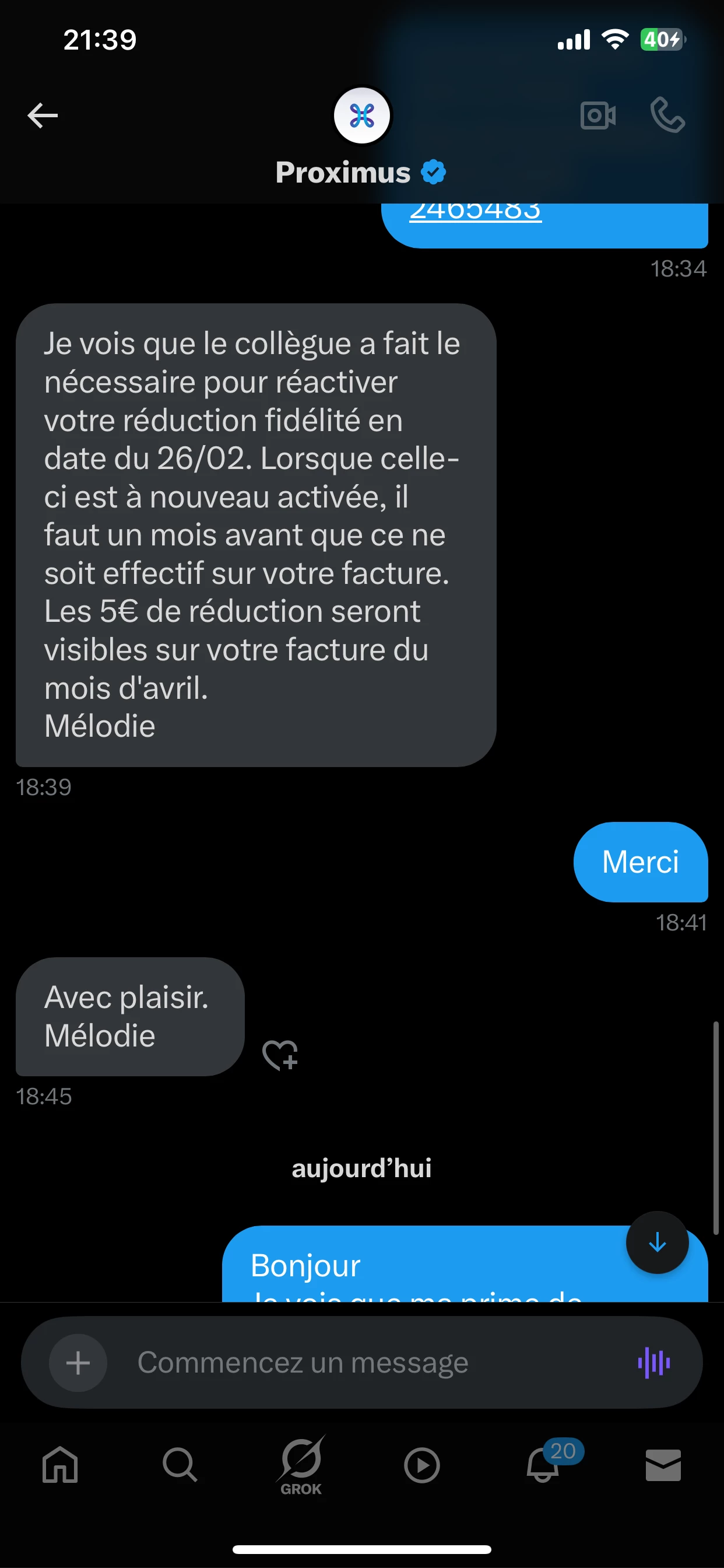Image resolution: width=724 pixels, height=1568 pixels.
Task: Open the Grok tab
Action: tap(301, 1465)
